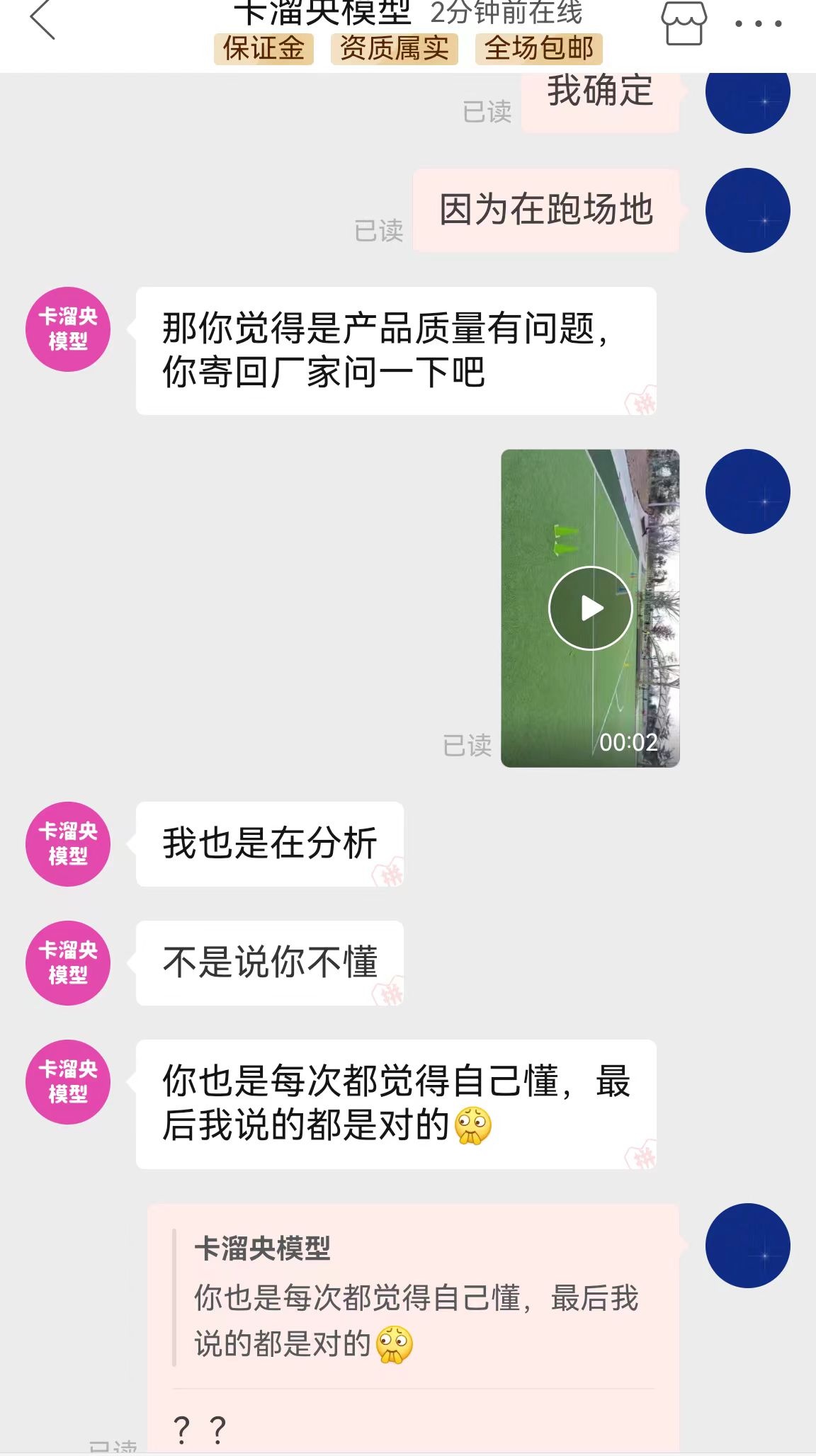The width and height of the screenshot is (816, 1456).
Task: Open my avatar beside 因为在跑场地
Action: coord(747,210)
